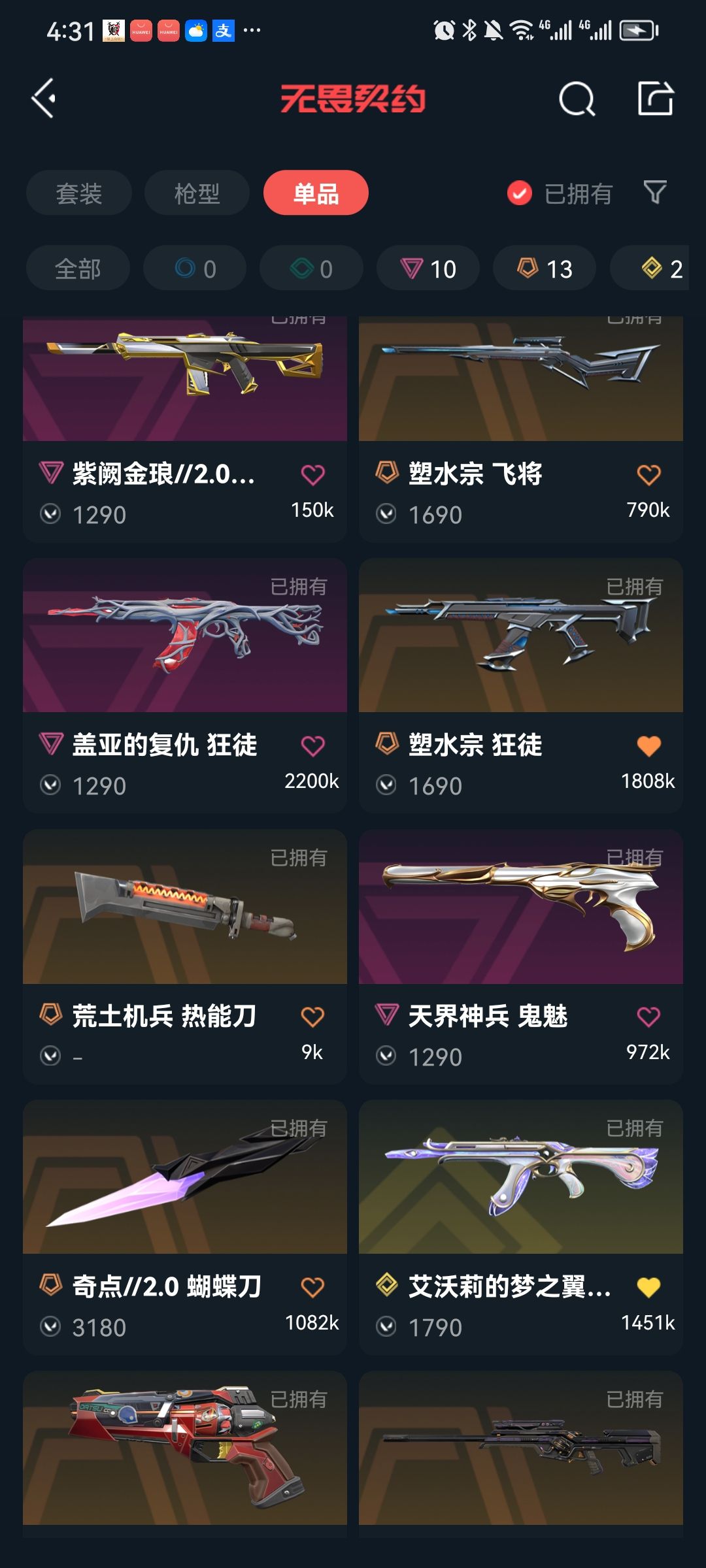Tap the share icon in the header

click(x=656, y=99)
